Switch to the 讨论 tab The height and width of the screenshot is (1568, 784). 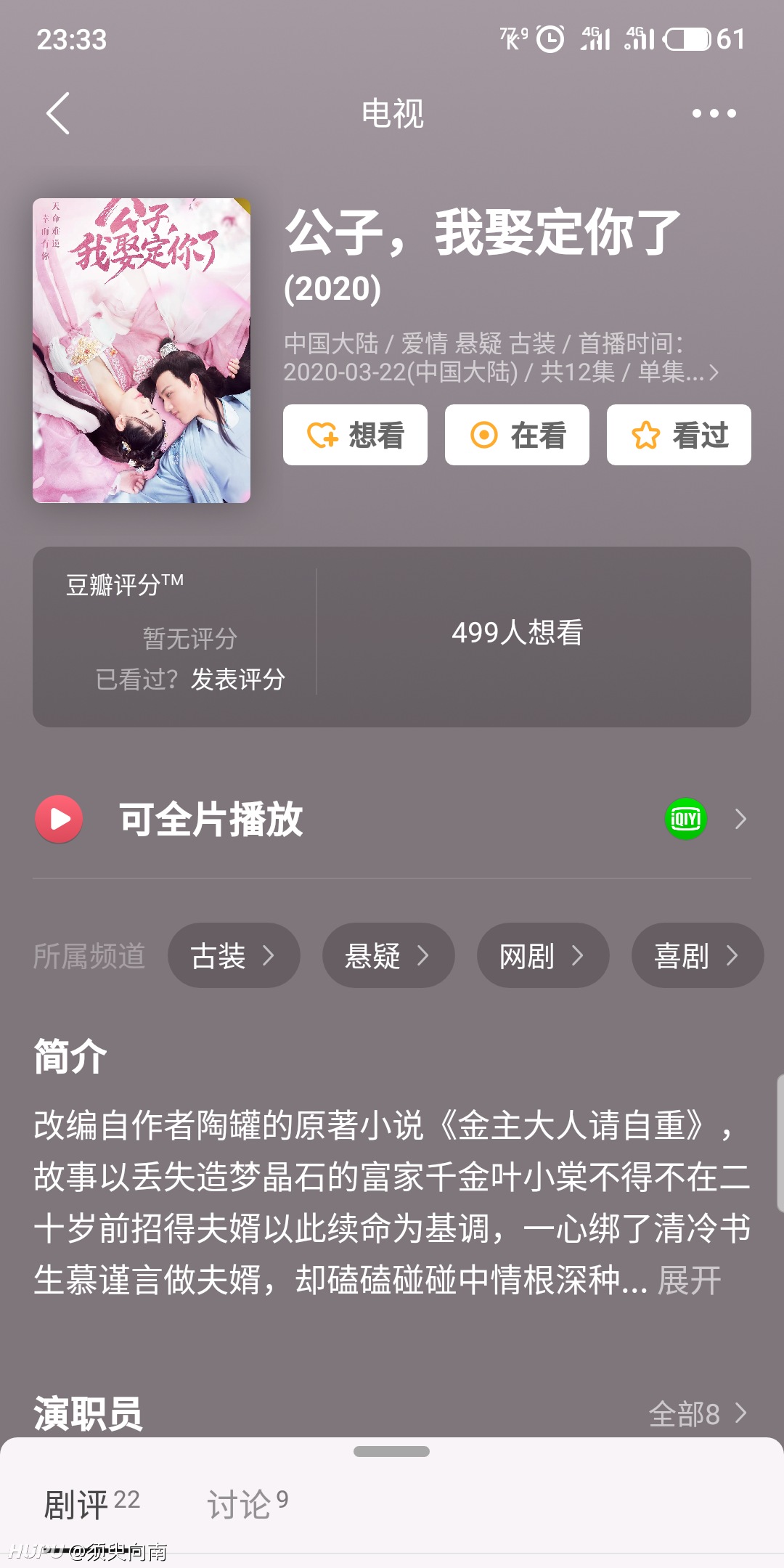click(x=248, y=1503)
